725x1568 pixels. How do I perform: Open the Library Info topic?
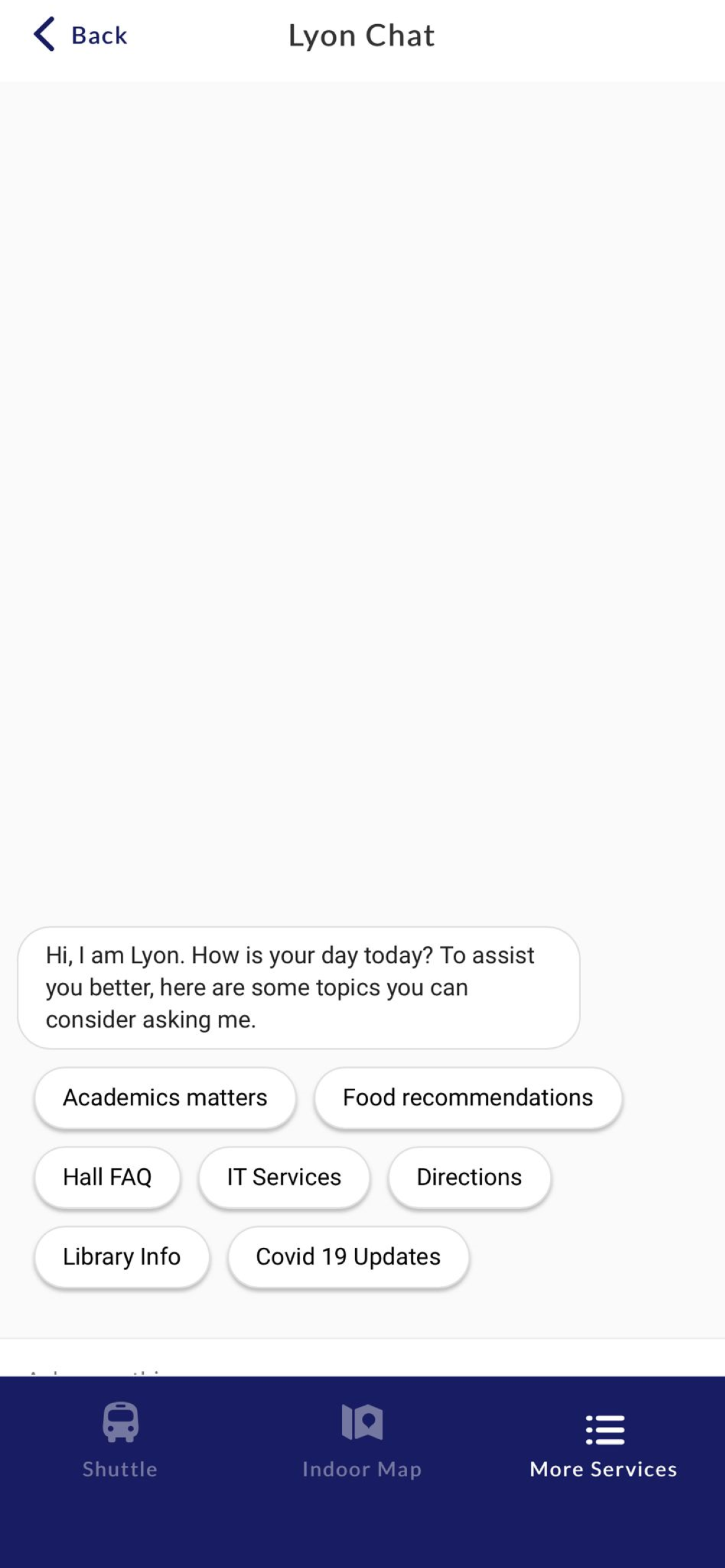pyautogui.click(x=121, y=1257)
